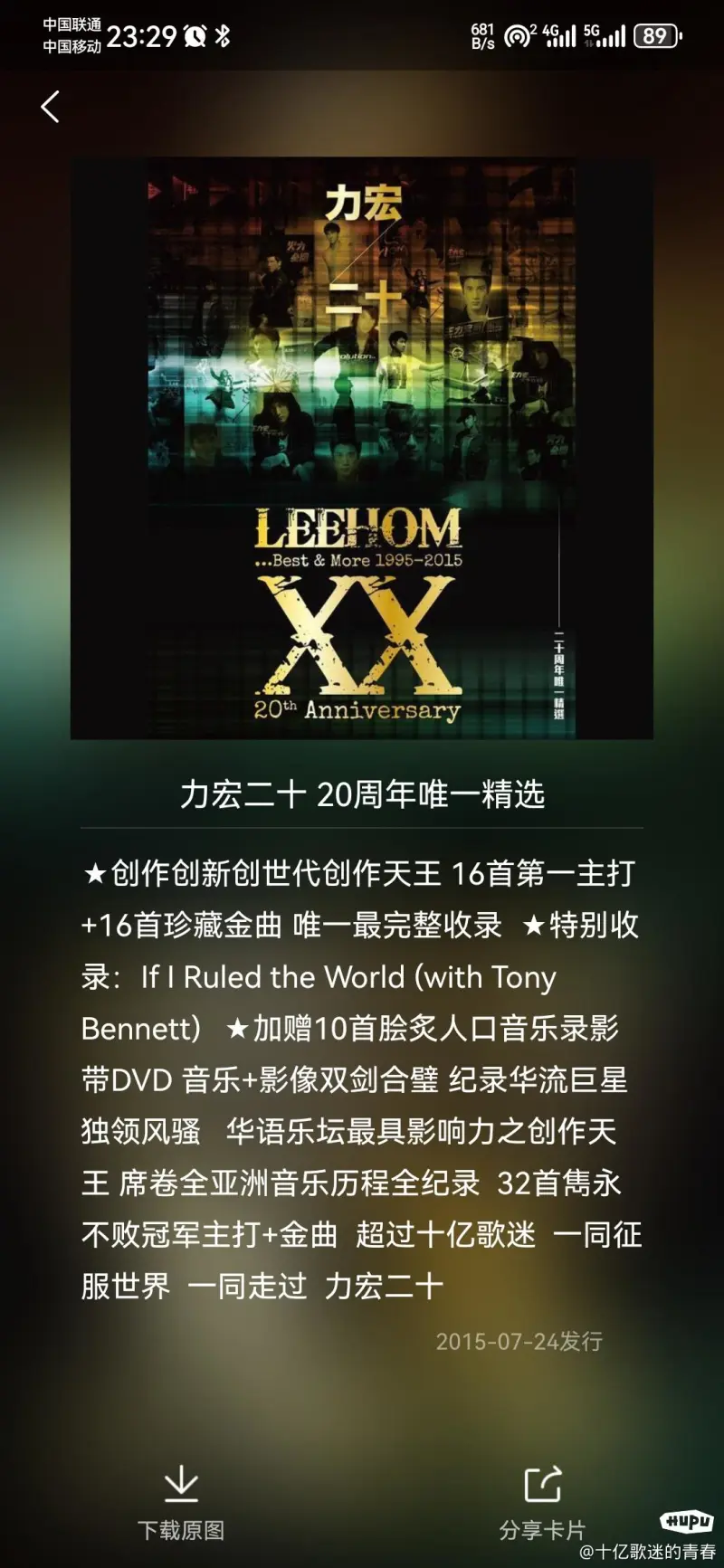The width and height of the screenshot is (724, 1568).
Task: Tap 下载原图 to download the image
Action: [x=181, y=1504]
